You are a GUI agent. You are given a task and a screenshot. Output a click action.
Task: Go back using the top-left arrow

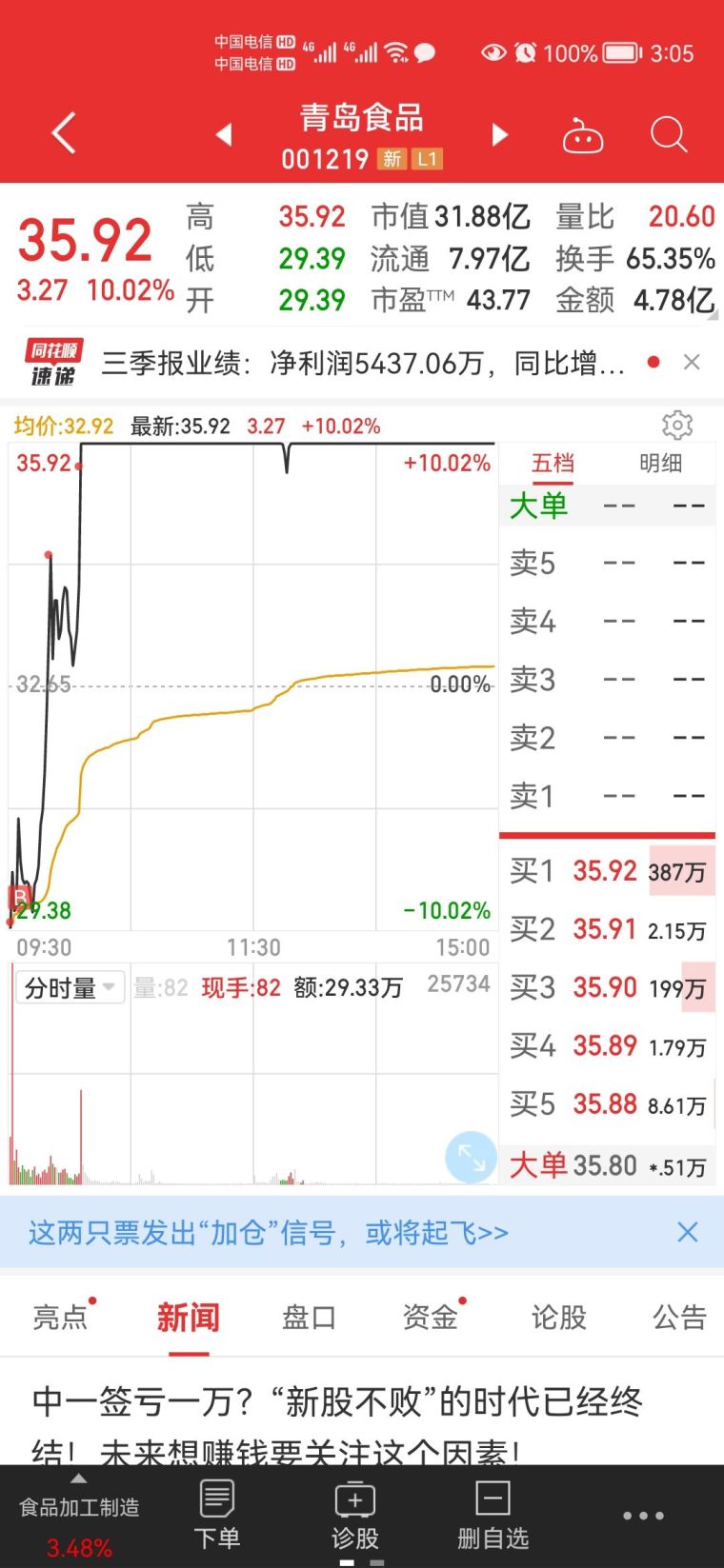(63, 133)
